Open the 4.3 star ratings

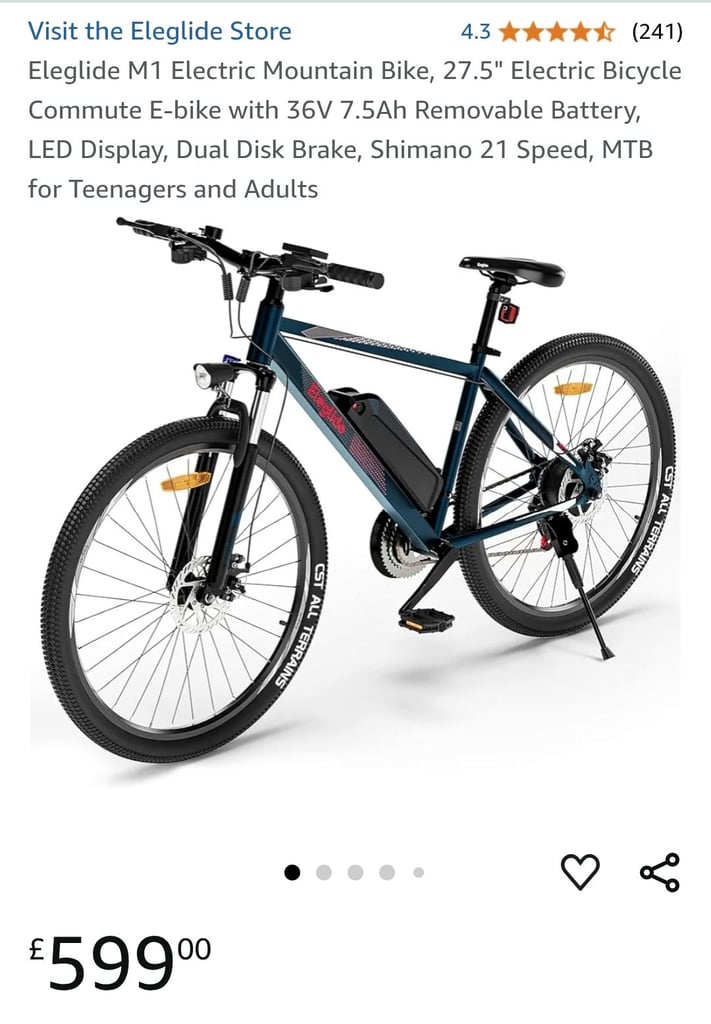556,31
